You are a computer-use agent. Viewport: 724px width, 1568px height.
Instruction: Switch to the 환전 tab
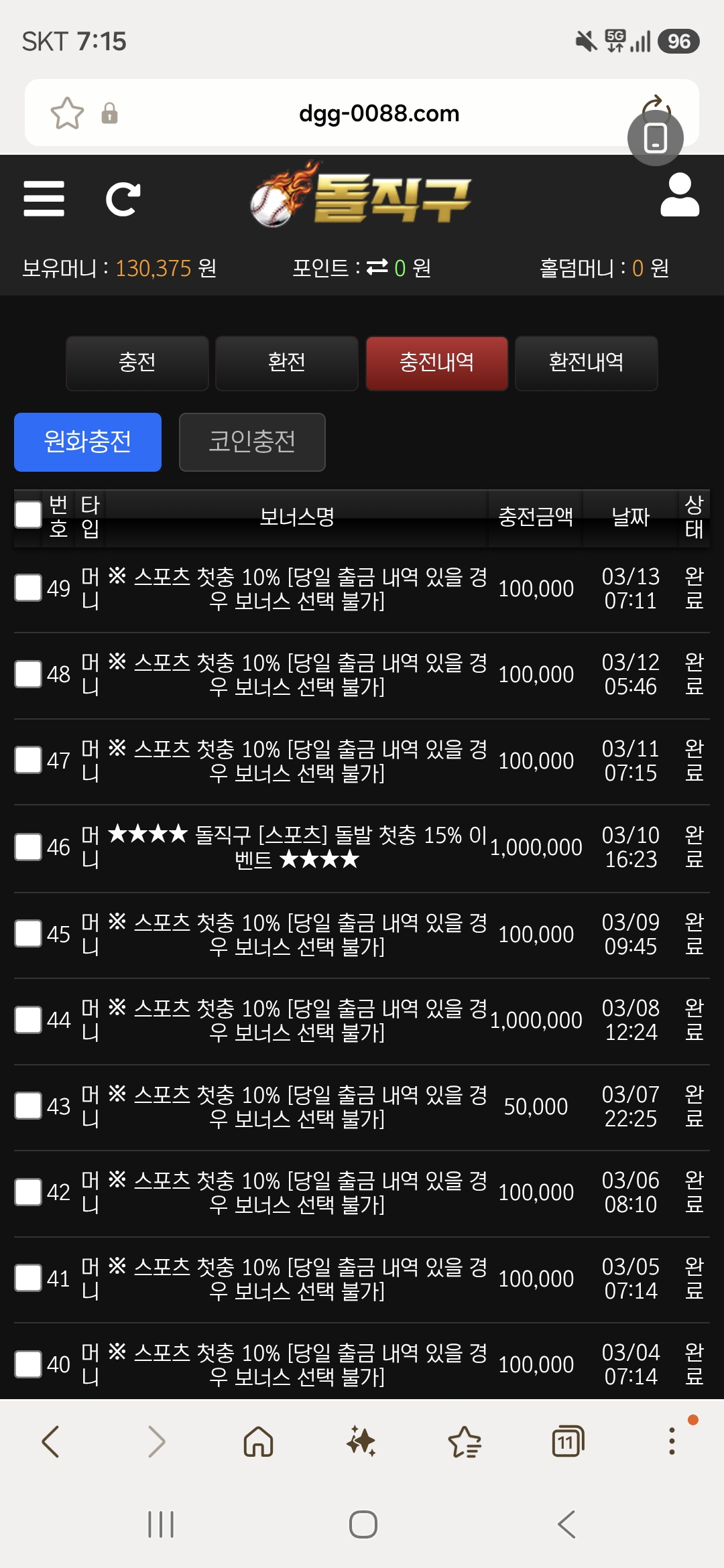[287, 363]
